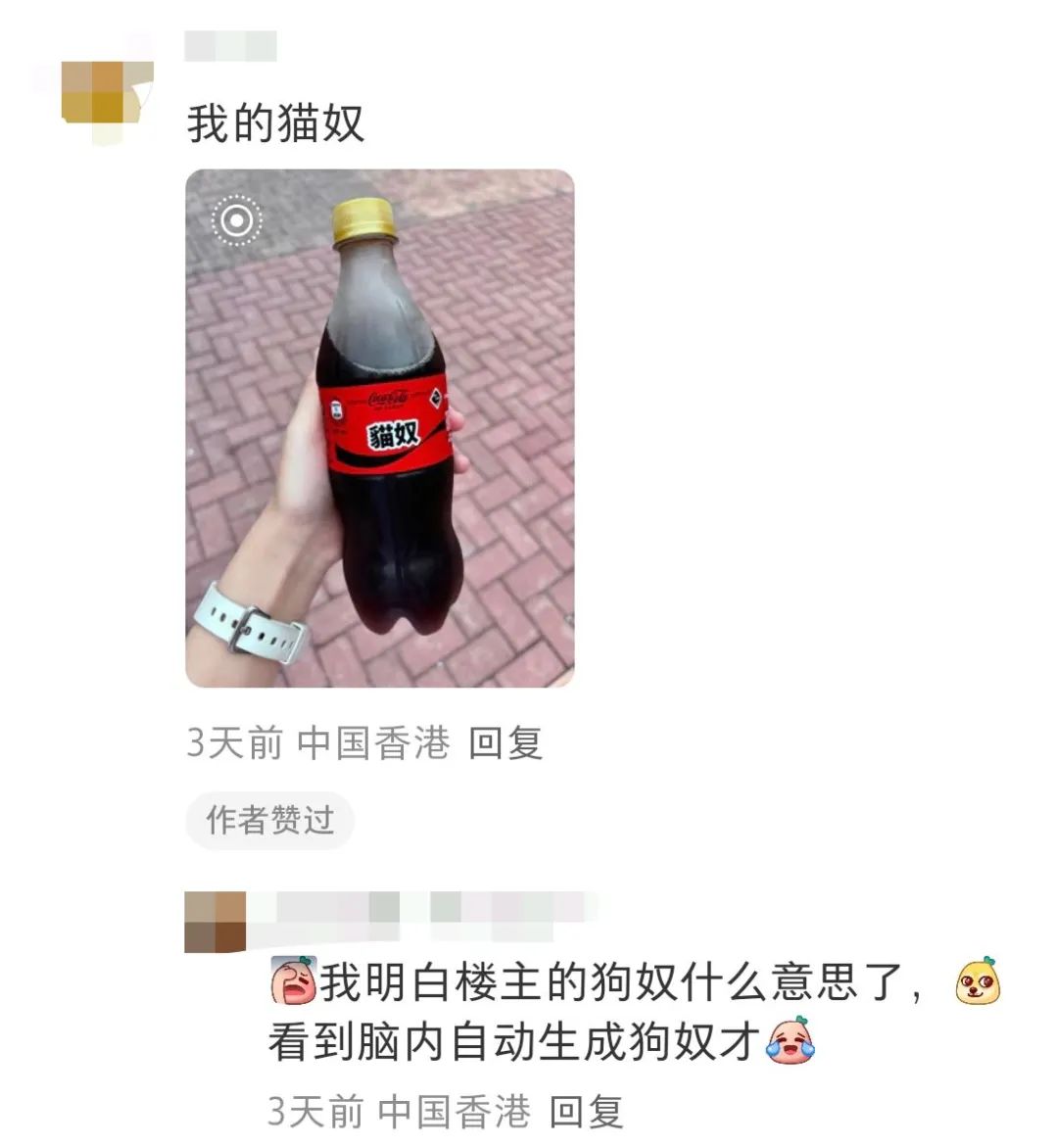Open the cola bottle photo in the comment
The width and height of the screenshot is (1058, 1148).
[379, 428]
